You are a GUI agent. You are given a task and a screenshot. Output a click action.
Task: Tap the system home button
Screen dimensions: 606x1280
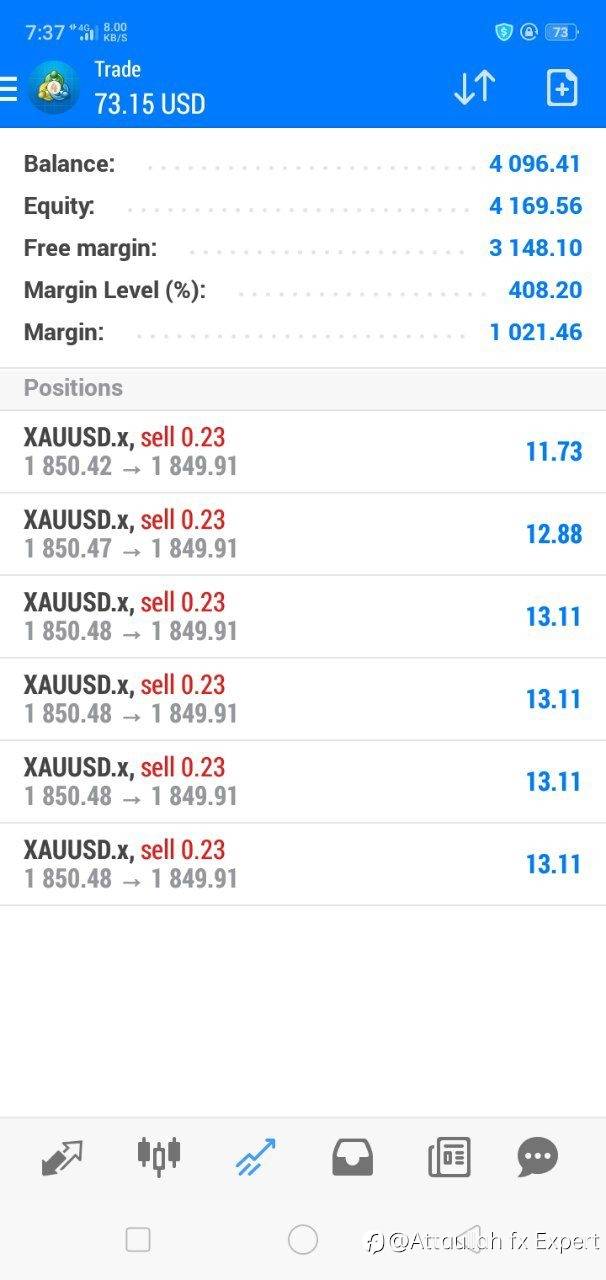pyautogui.click(x=303, y=1240)
